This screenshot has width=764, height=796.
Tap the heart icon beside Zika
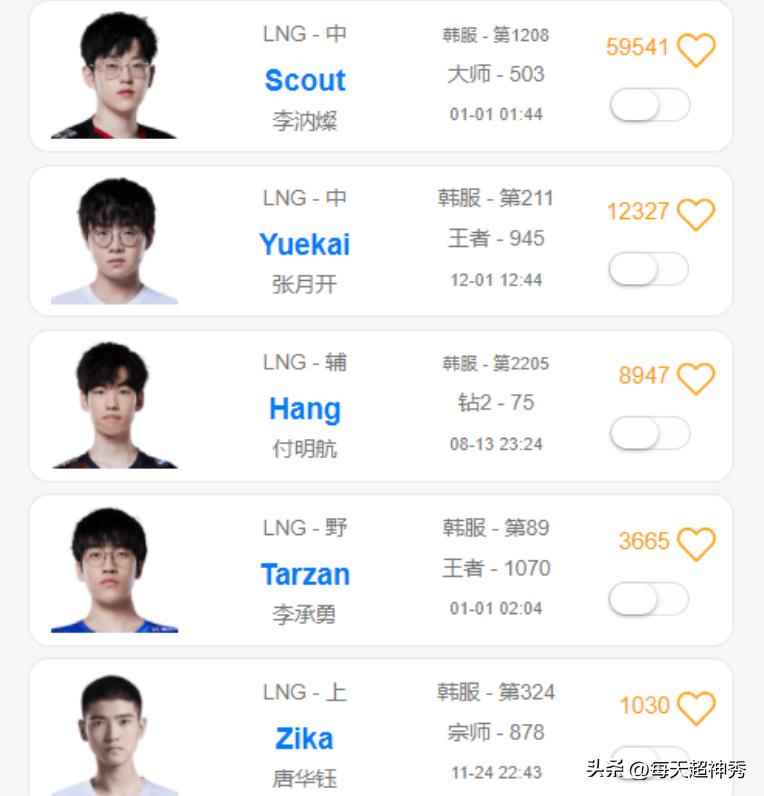[696, 708]
